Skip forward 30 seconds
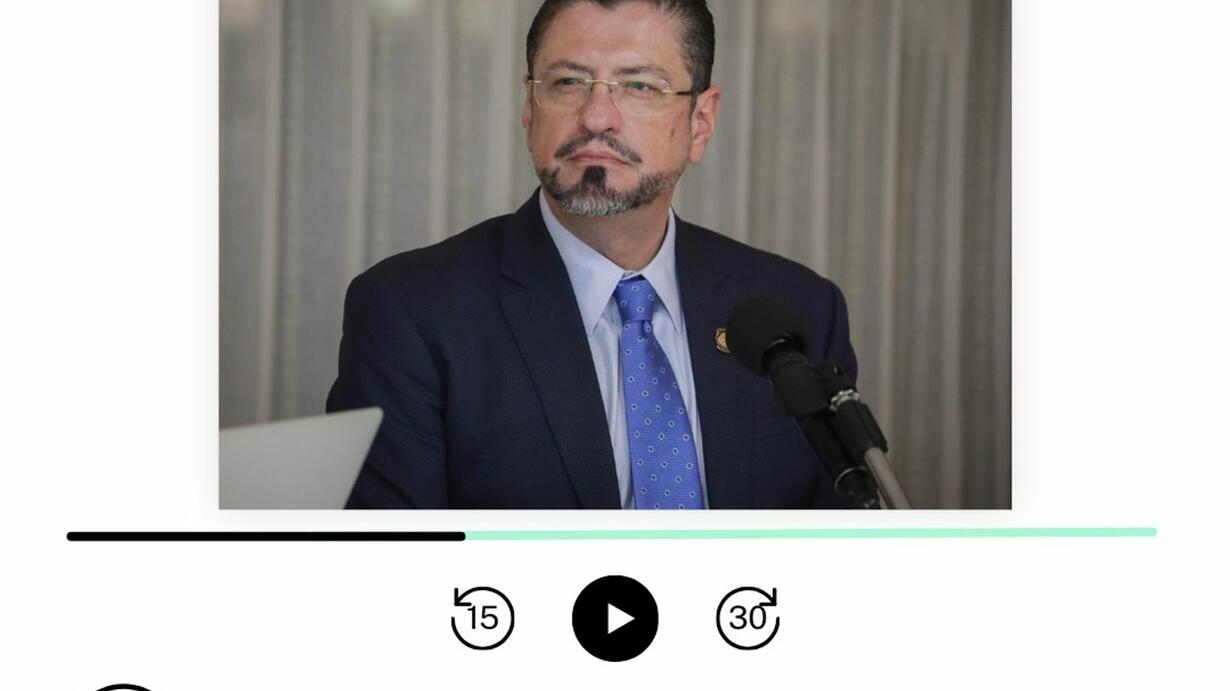 (x=748, y=618)
